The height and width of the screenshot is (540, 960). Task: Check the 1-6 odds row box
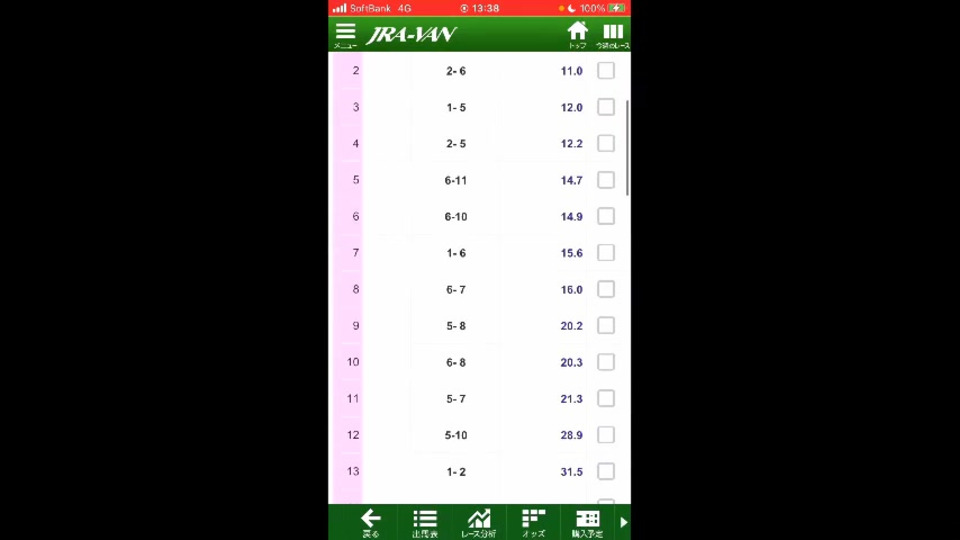point(606,253)
